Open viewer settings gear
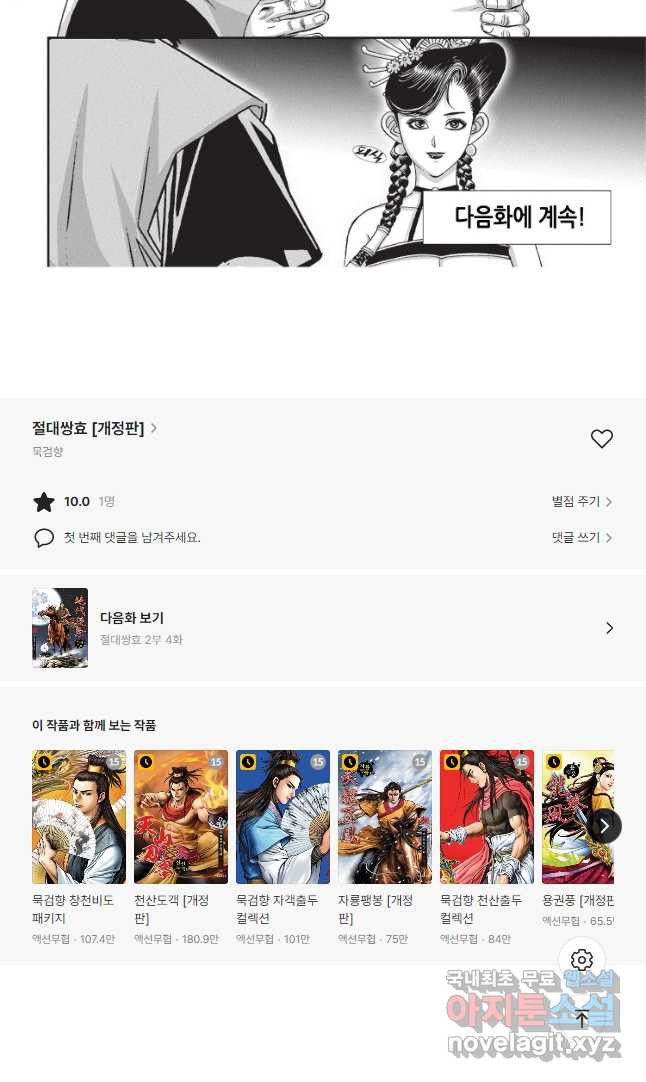This screenshot has width=646, height=1082. click(582, 960)
